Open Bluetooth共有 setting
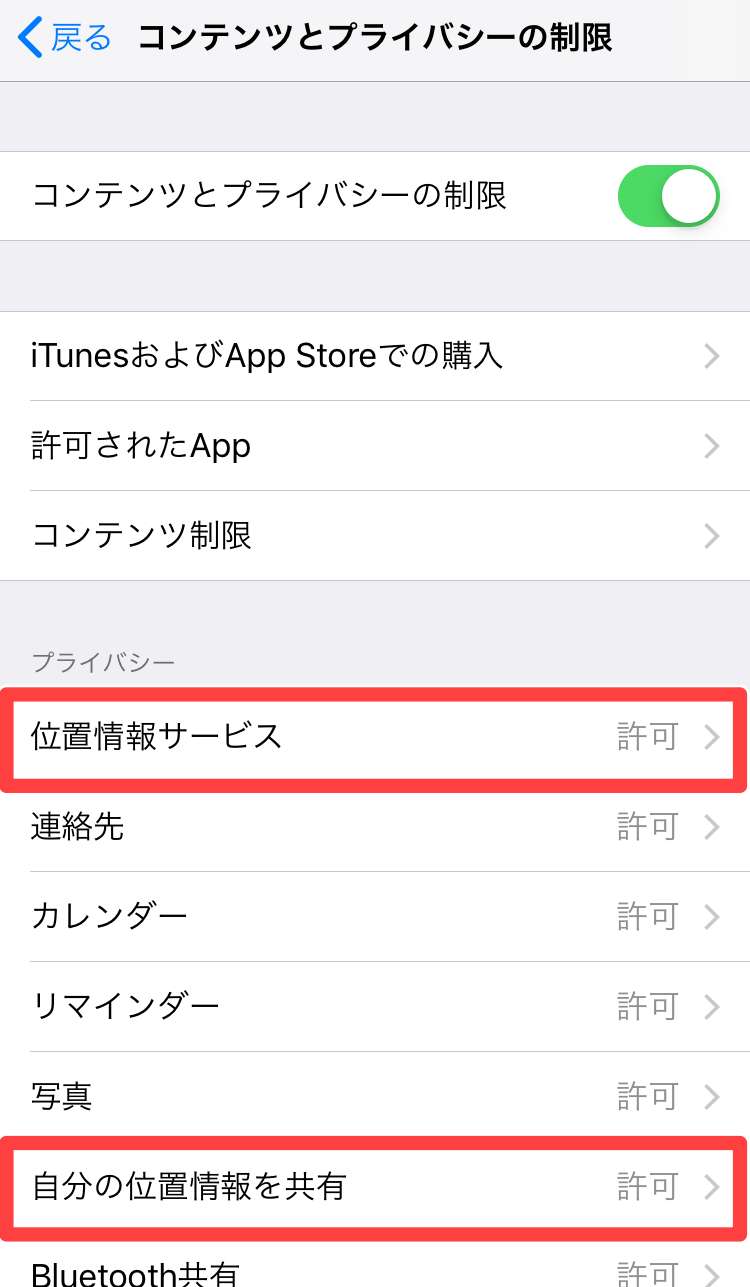The width and height of the screenshot is (750, 1287). pos(375,1271)
